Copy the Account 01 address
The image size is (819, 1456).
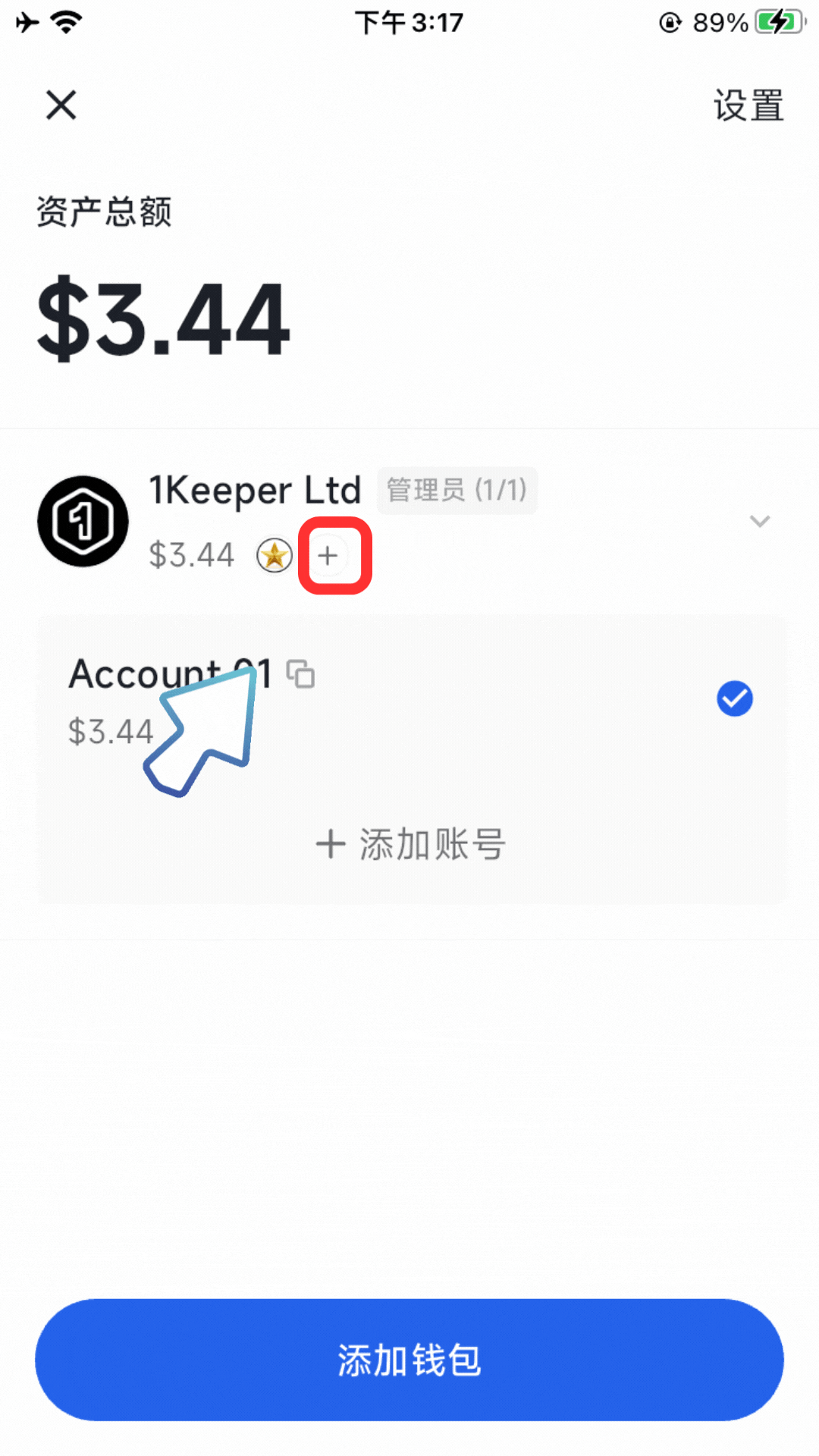(300, 673)
